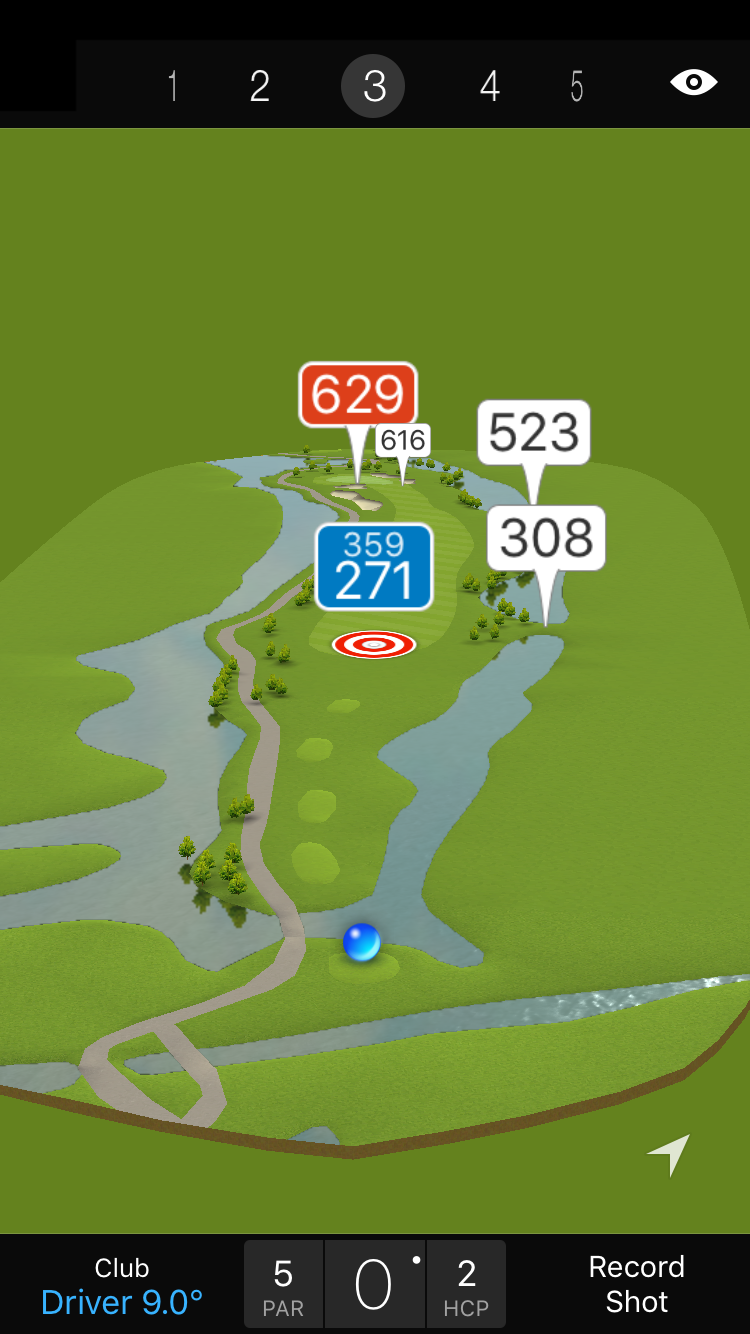Select hole 2

point(260,86)
